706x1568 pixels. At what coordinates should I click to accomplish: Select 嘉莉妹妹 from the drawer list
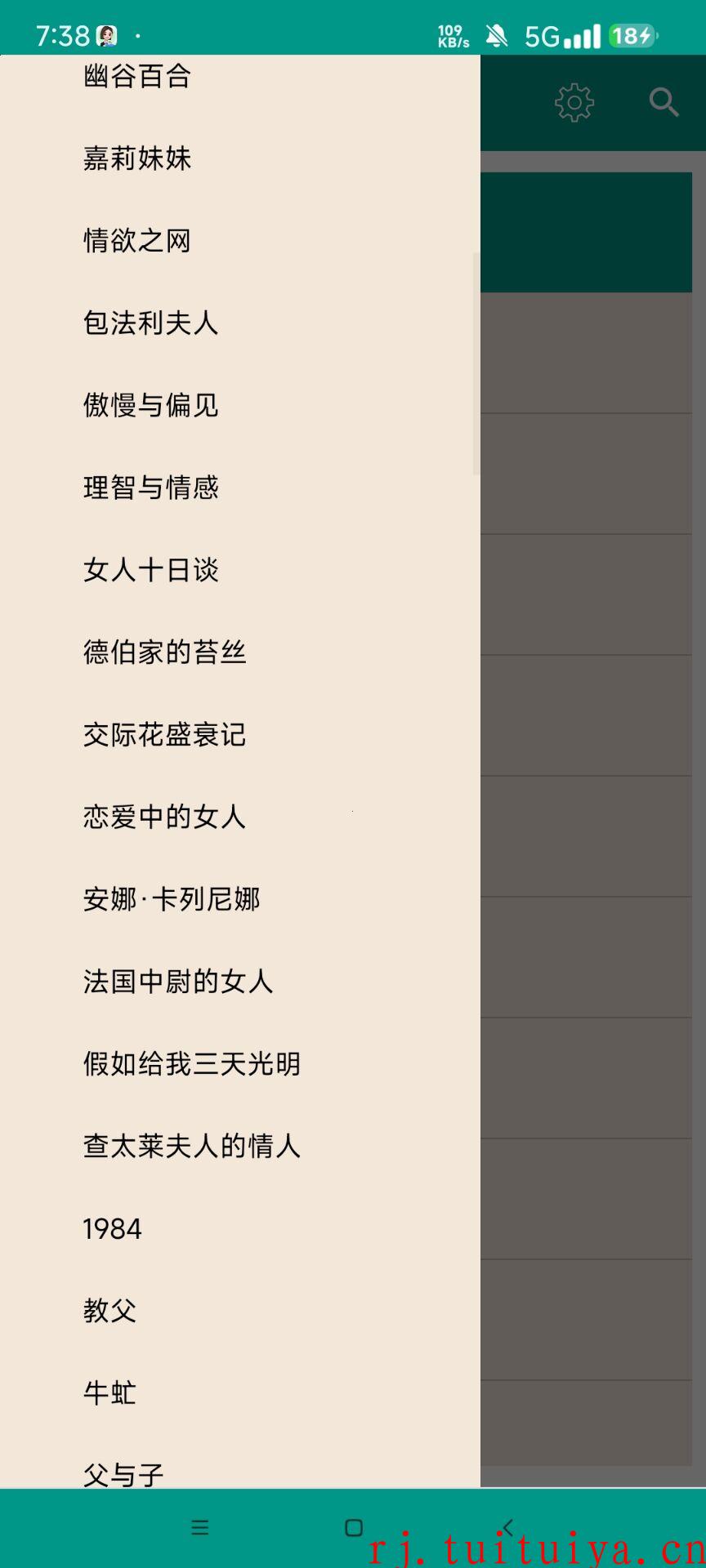pos(137,158)
